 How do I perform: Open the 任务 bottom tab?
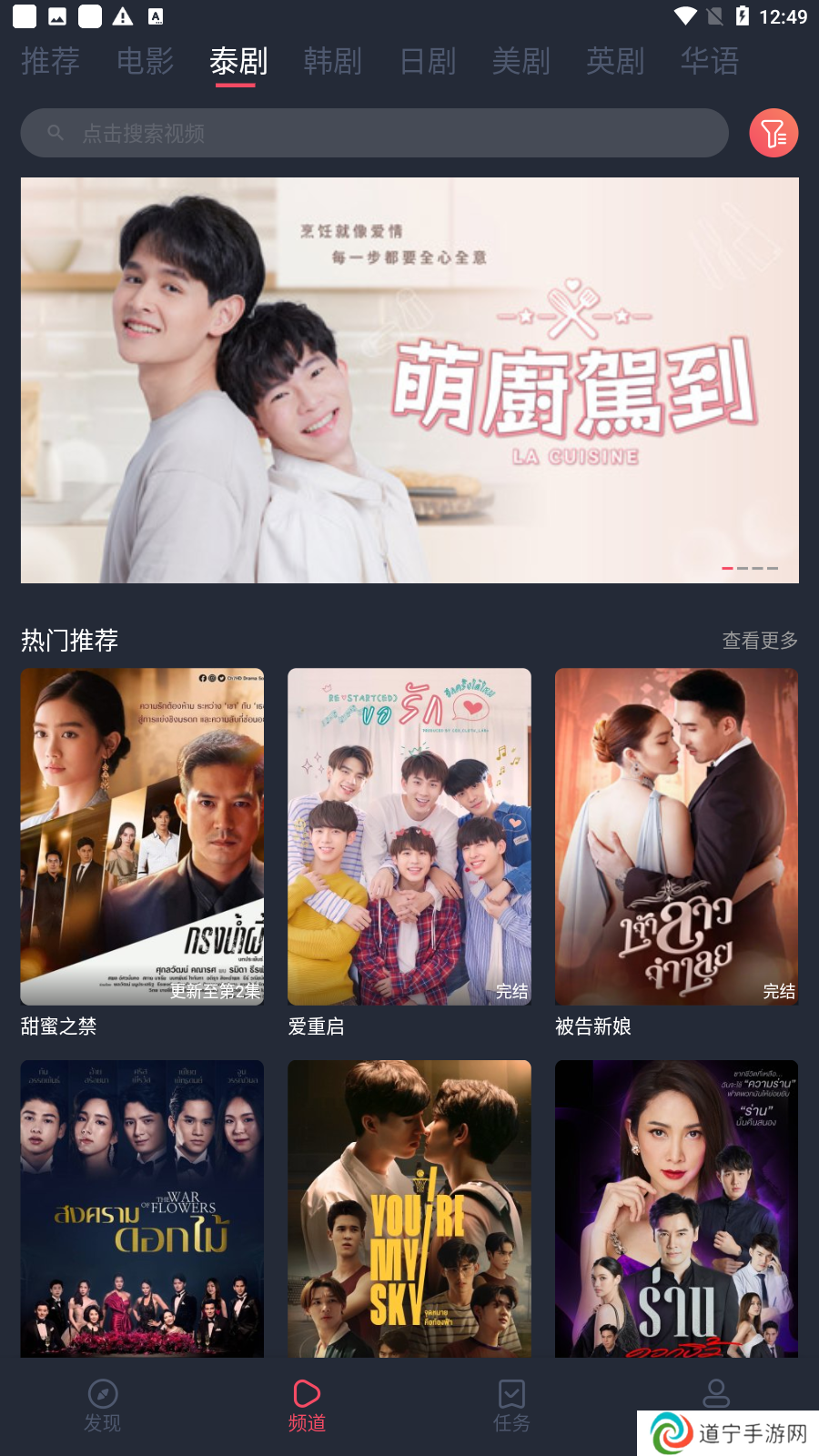click(x=511, y=1406)
